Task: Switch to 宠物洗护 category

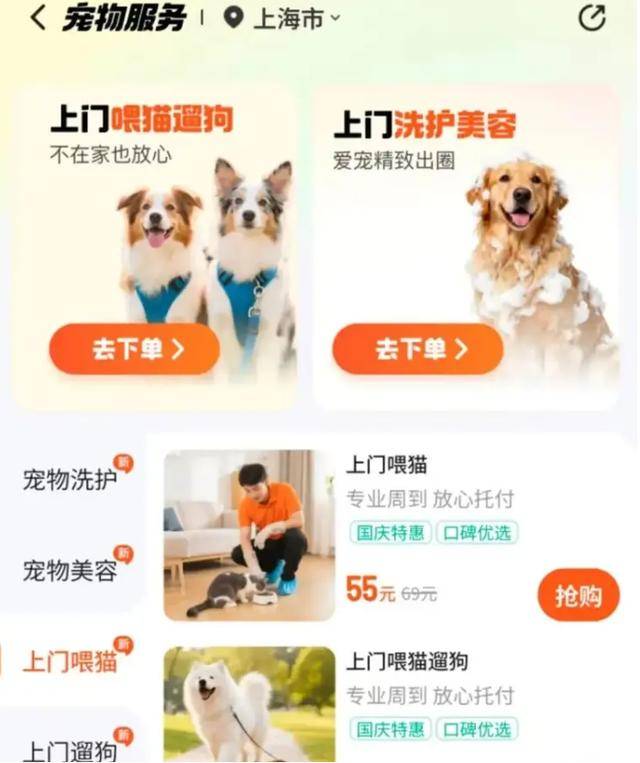Action: click(x=70, y=480)
